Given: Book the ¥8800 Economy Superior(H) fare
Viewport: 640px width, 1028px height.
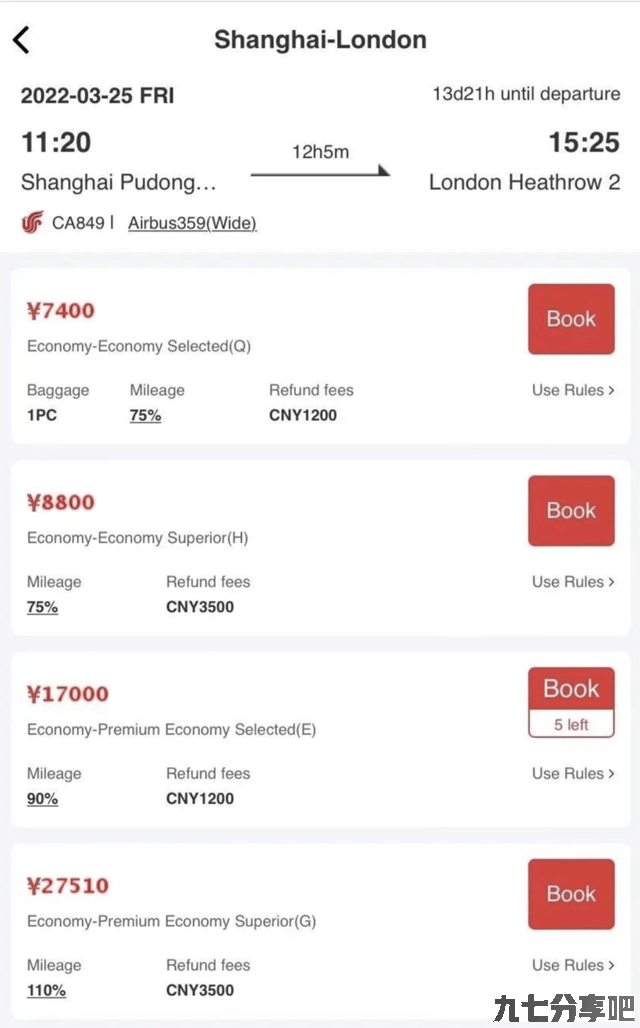Looking at the screenshot, I should click(571, 511).
